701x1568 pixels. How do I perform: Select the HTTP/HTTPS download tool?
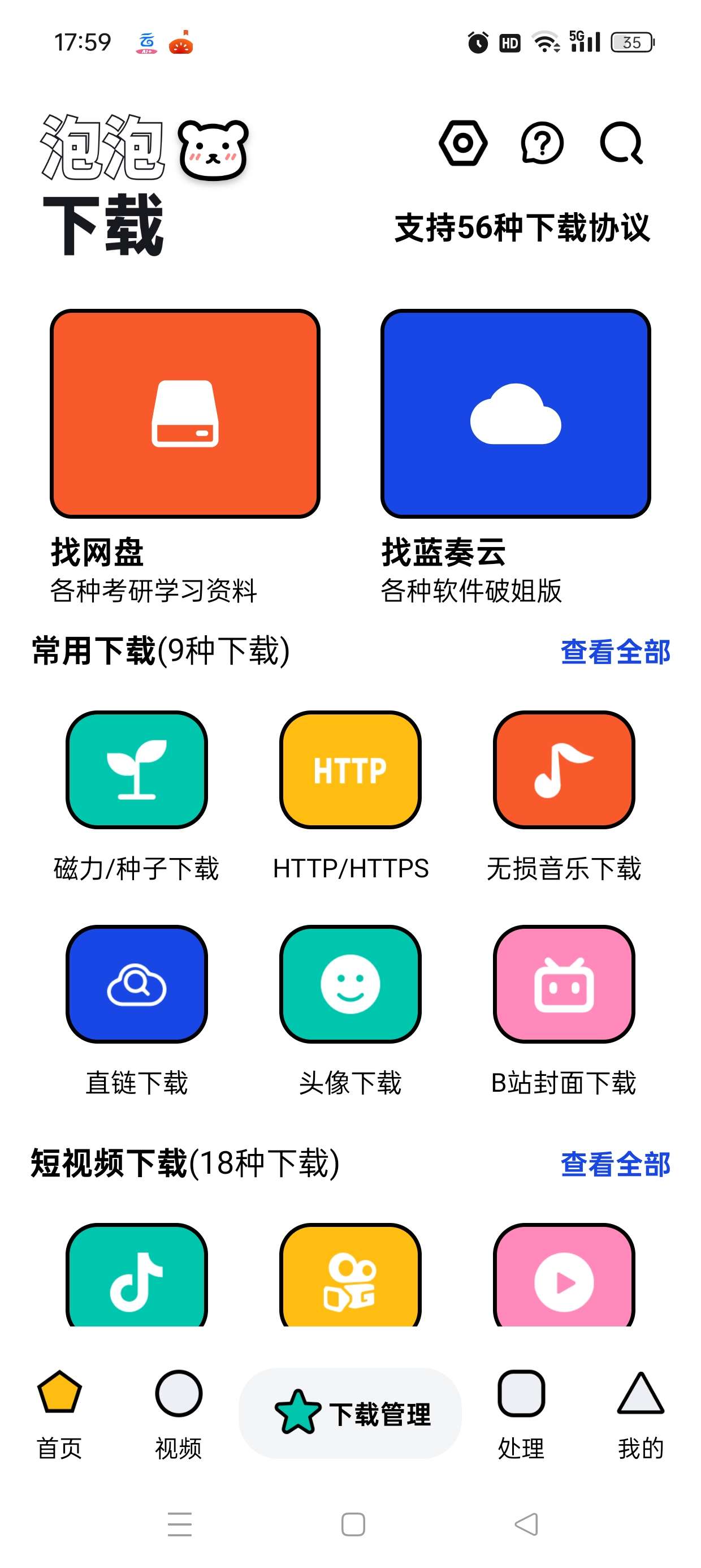[350, 772]
